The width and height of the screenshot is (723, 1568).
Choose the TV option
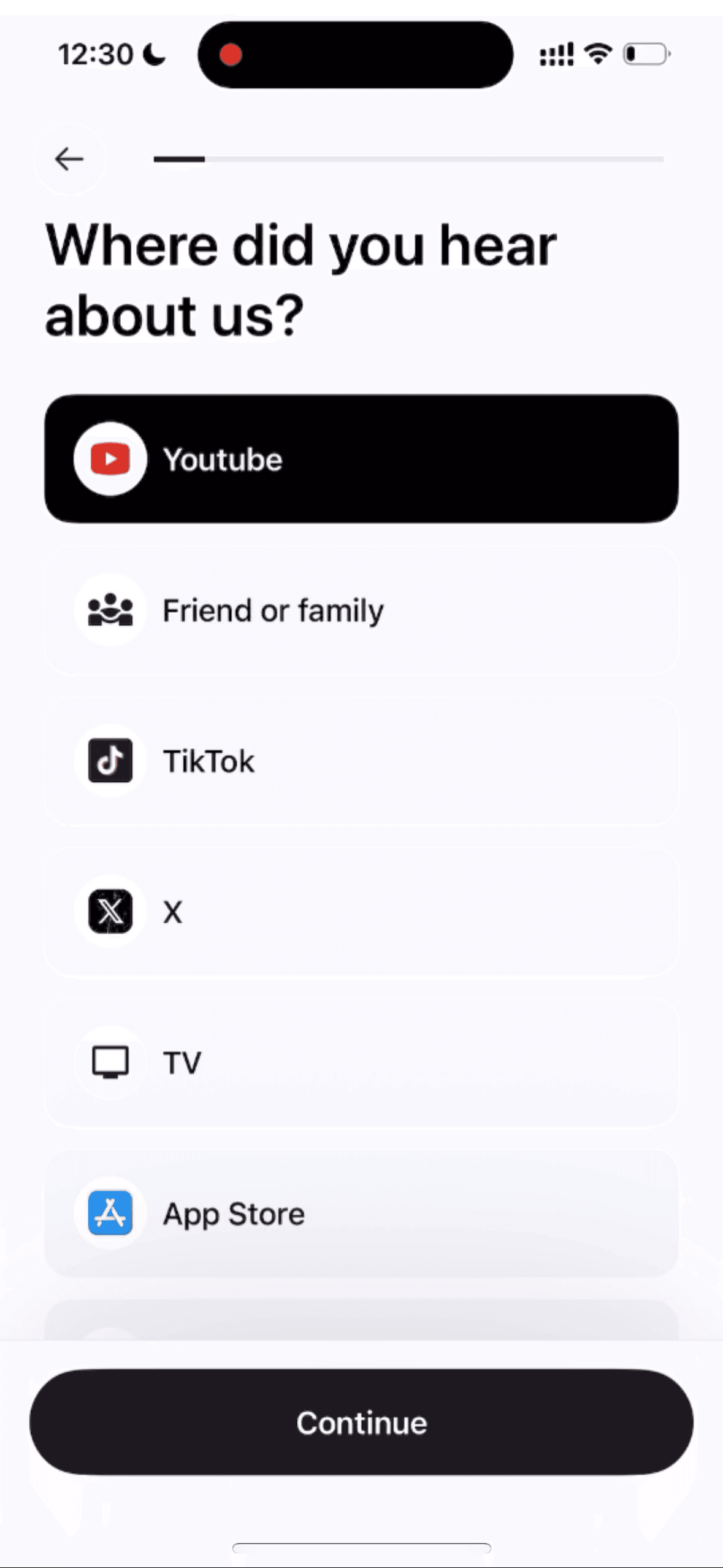point(361,1063)
